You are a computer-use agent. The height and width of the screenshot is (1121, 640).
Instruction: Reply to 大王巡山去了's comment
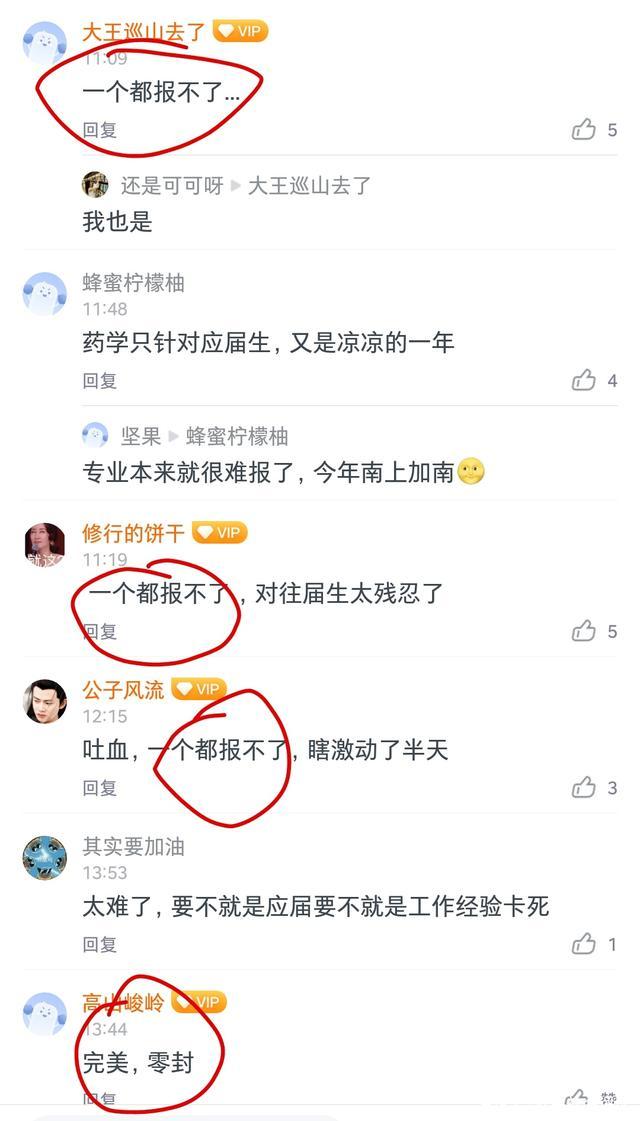coord(100,129)
